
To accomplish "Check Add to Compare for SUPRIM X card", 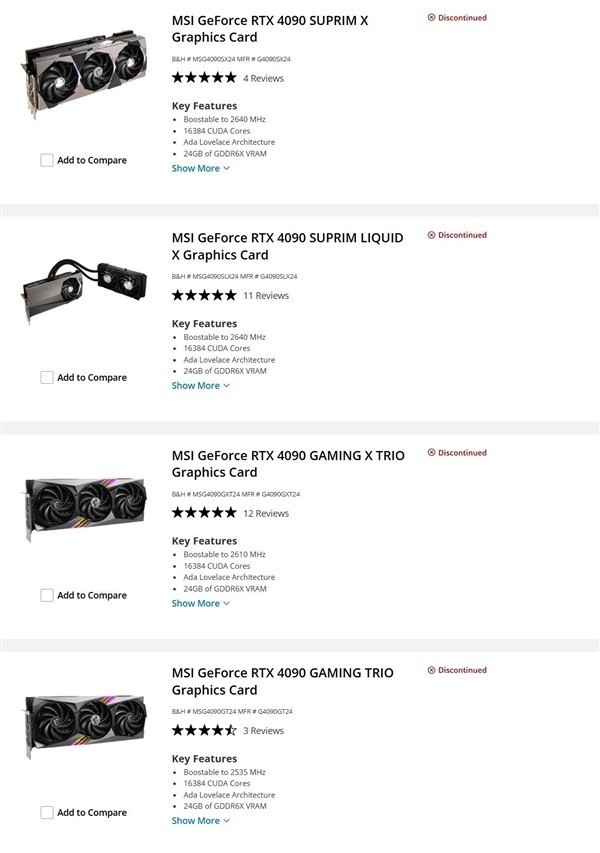I will 47,160.
